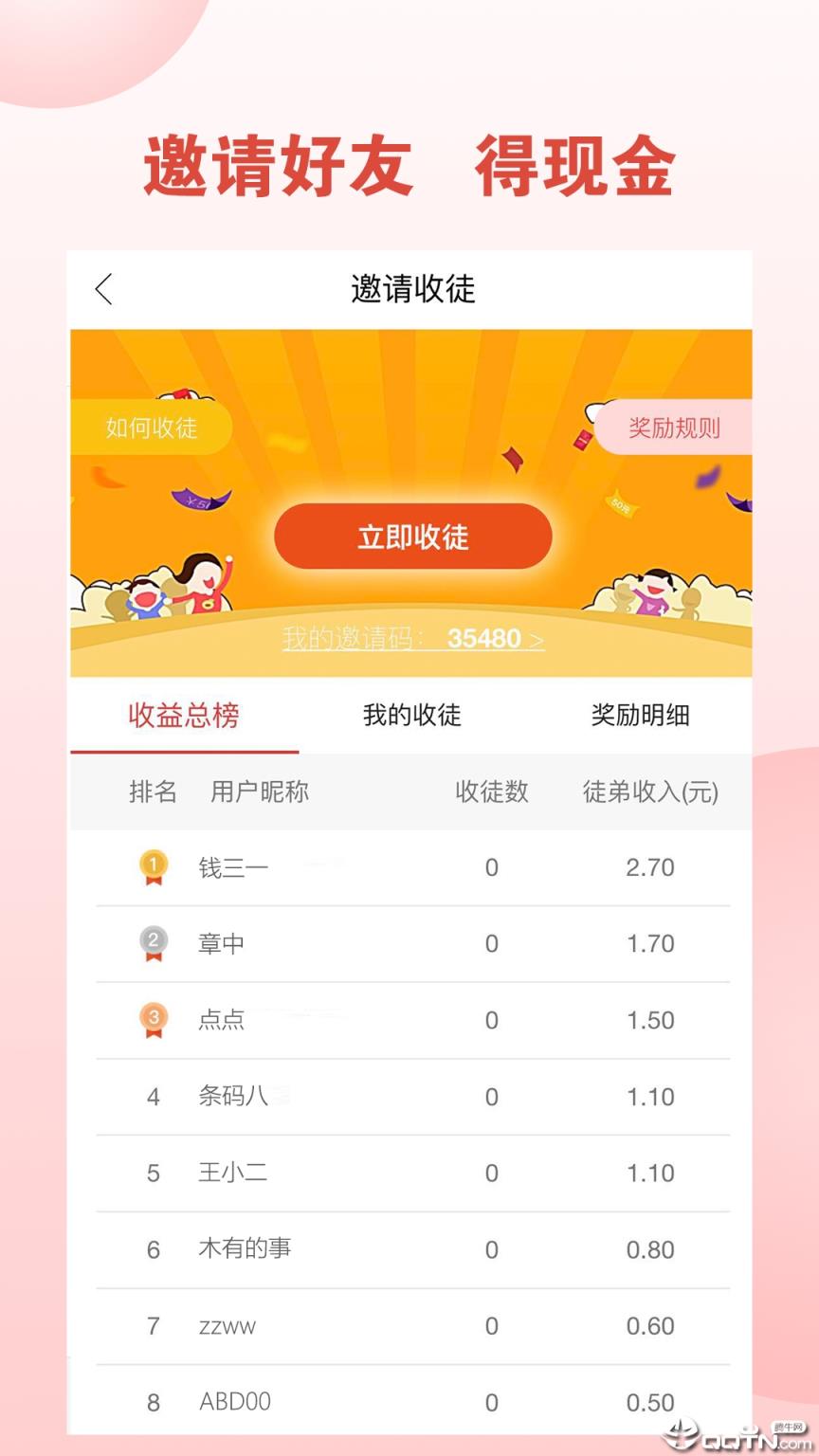Open the 如何收徒 panel
The height and width of the screenshot is (1456, 819).
[x=150, y=428]
